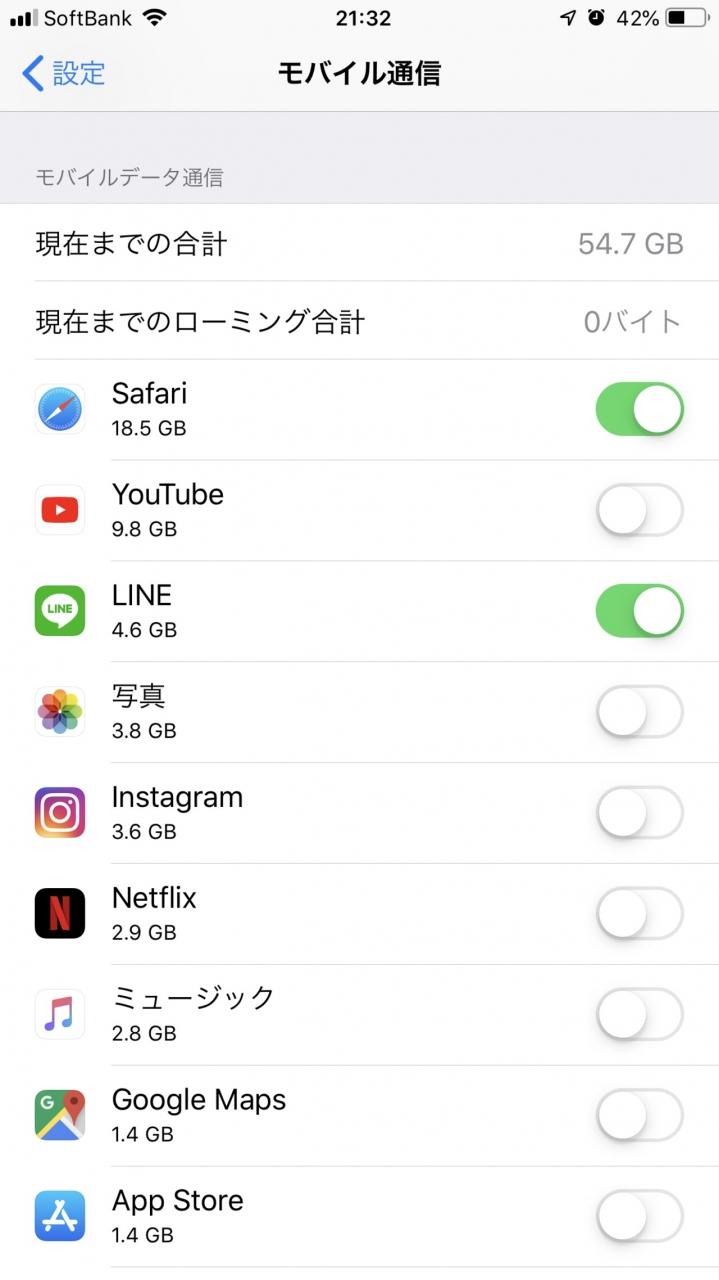Turn on mobile data for ミュージック
Screen dimensions: 719x1280
click(x=640, y=1014)
